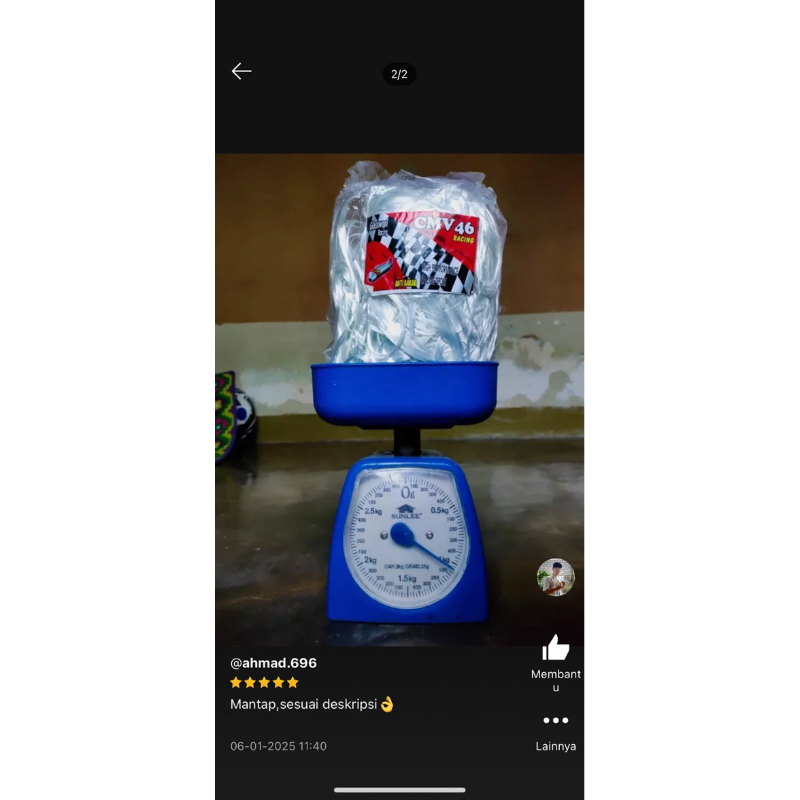Open the reviewer's profile picture
800x800 pixels.
click(555, 577)
